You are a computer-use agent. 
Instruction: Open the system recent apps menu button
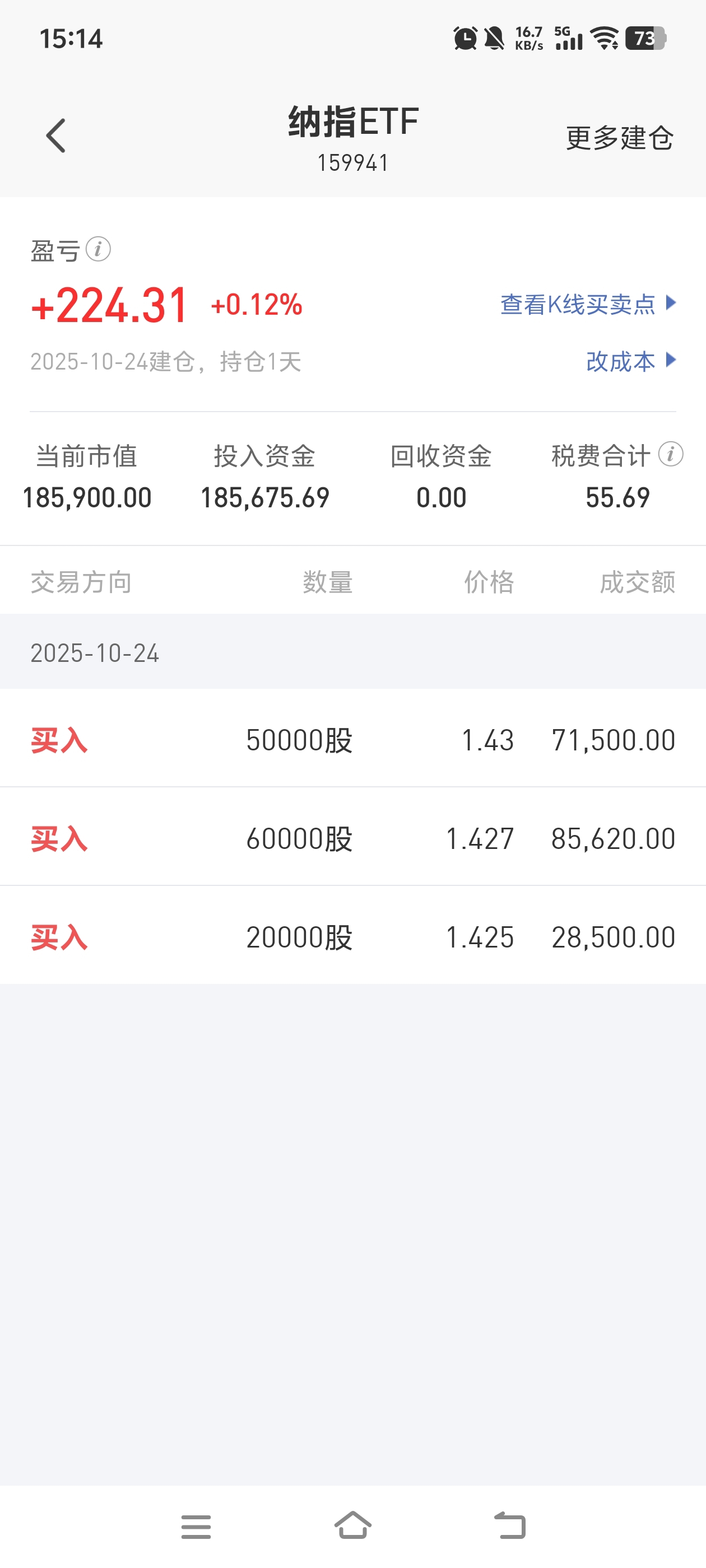coord(196,1527)
